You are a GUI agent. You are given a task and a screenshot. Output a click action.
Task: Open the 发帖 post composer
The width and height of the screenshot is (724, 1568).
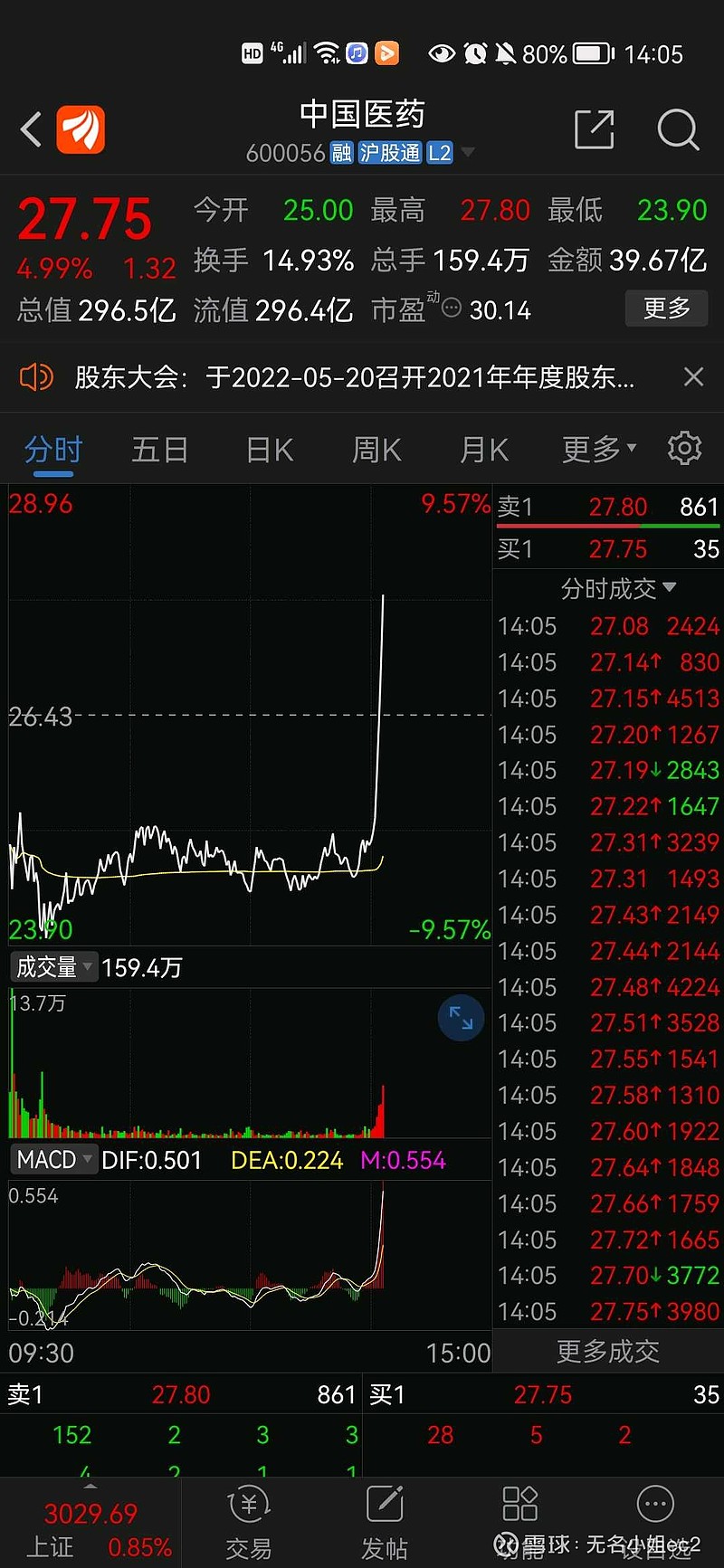[385, 1525]
